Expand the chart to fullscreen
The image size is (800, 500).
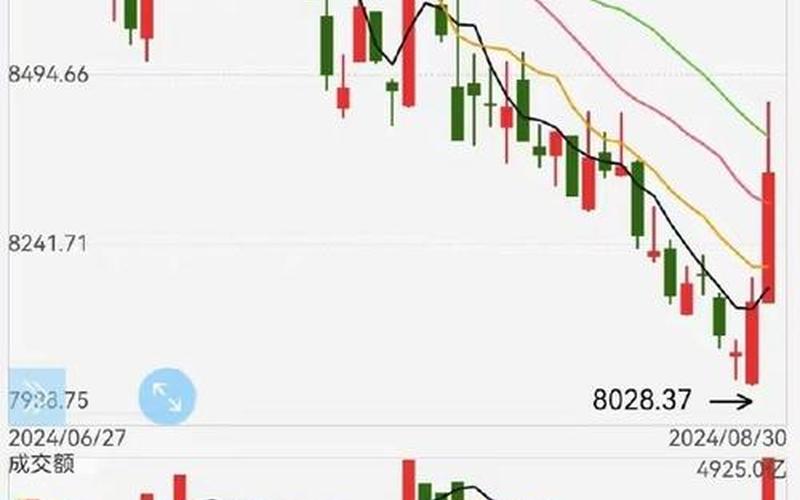[167, 398]
